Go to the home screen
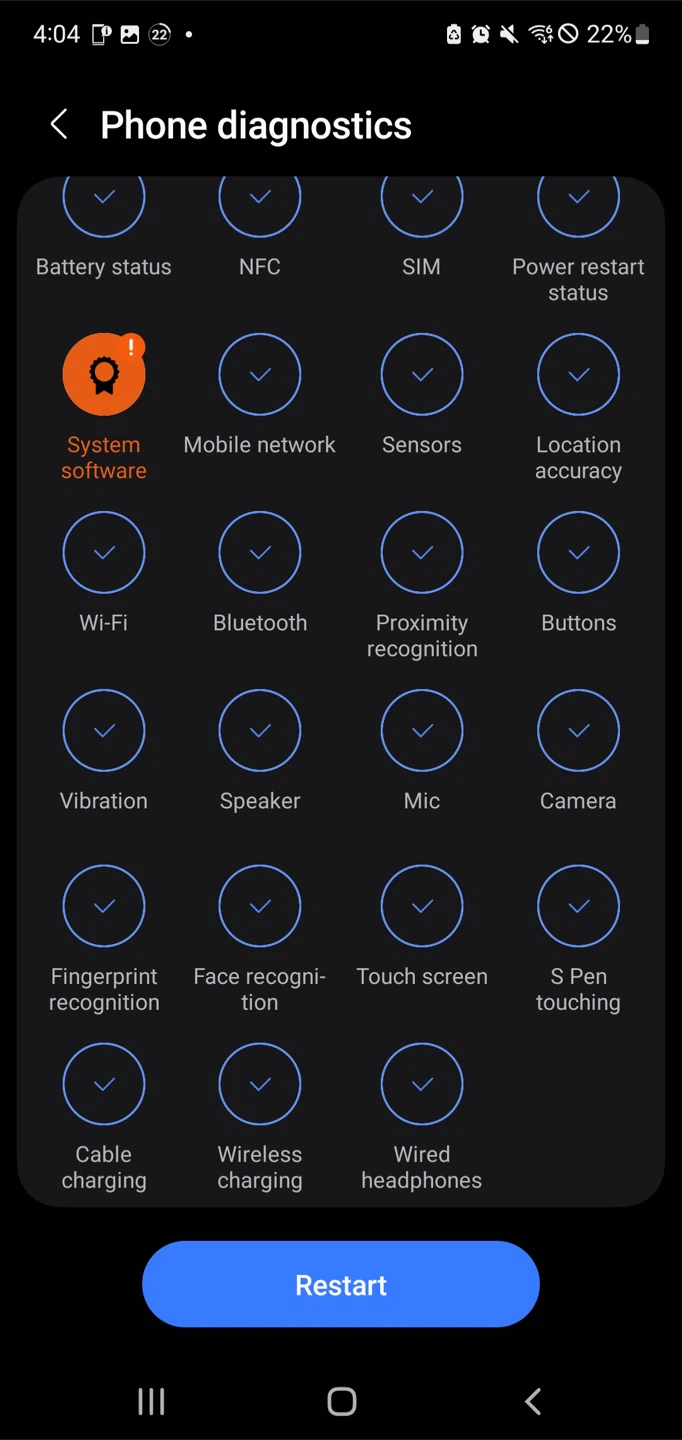The width and height of the screenshot is (682, 1440). (342, 1401)
